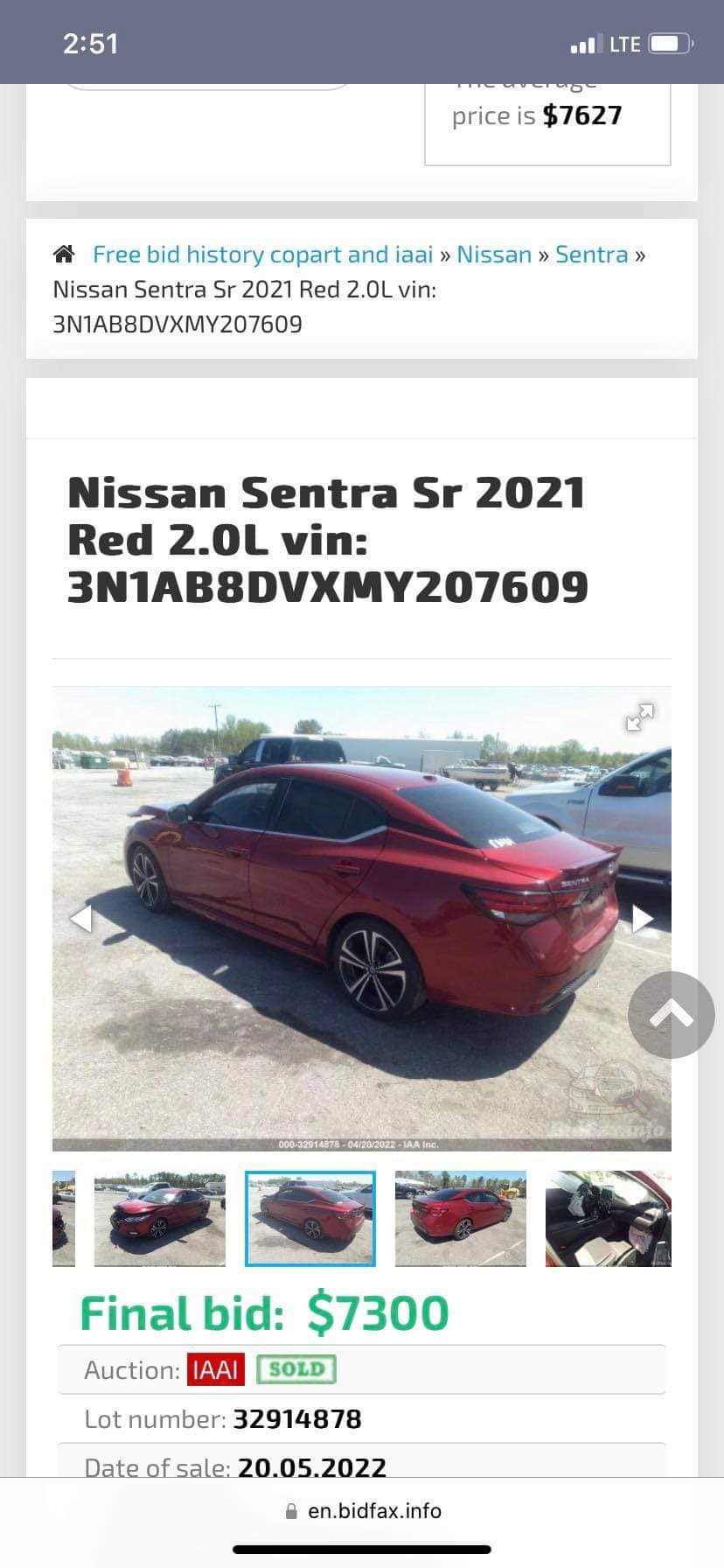
Task: Select the interior photo thumbnail
Action: click(x=608, y=1219)
